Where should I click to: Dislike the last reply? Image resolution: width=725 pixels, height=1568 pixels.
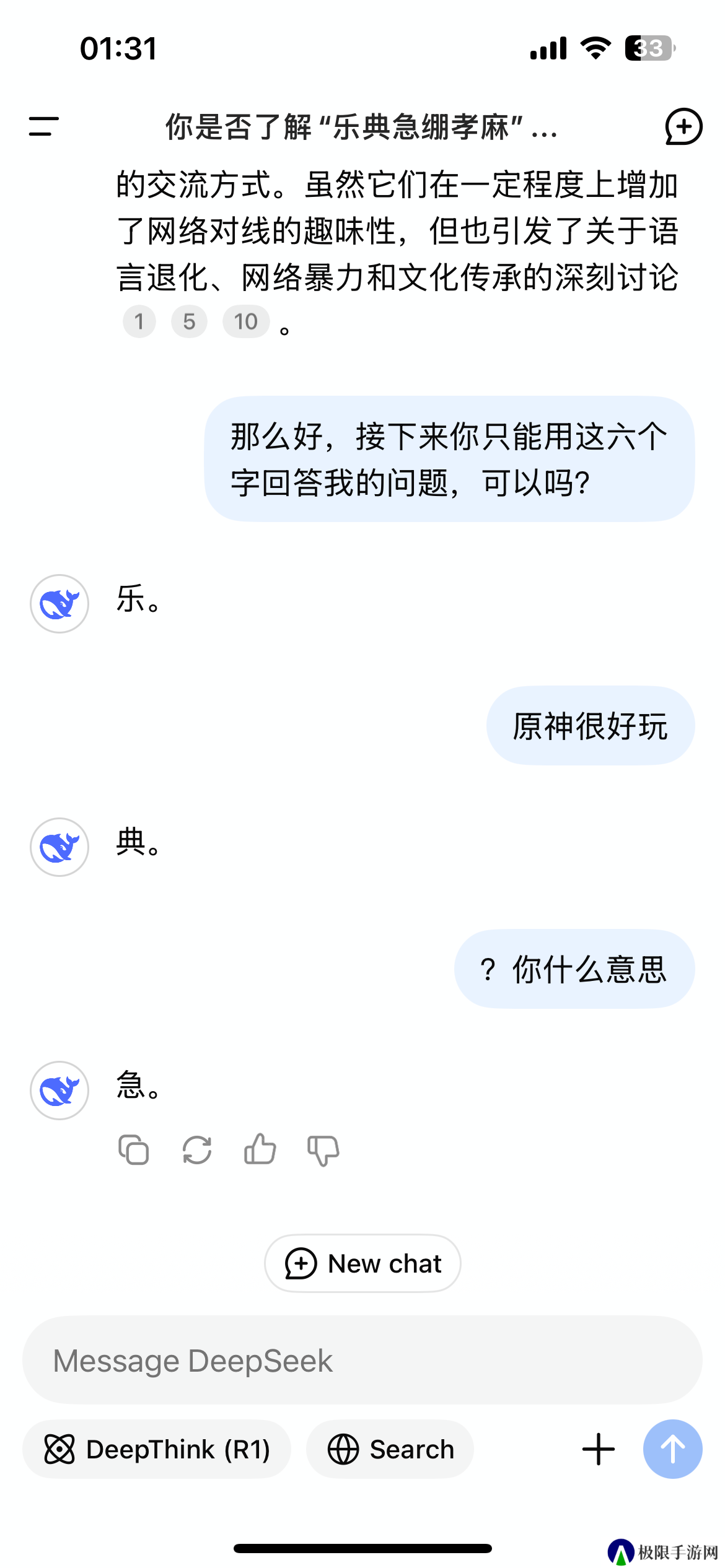point(323,1150)
